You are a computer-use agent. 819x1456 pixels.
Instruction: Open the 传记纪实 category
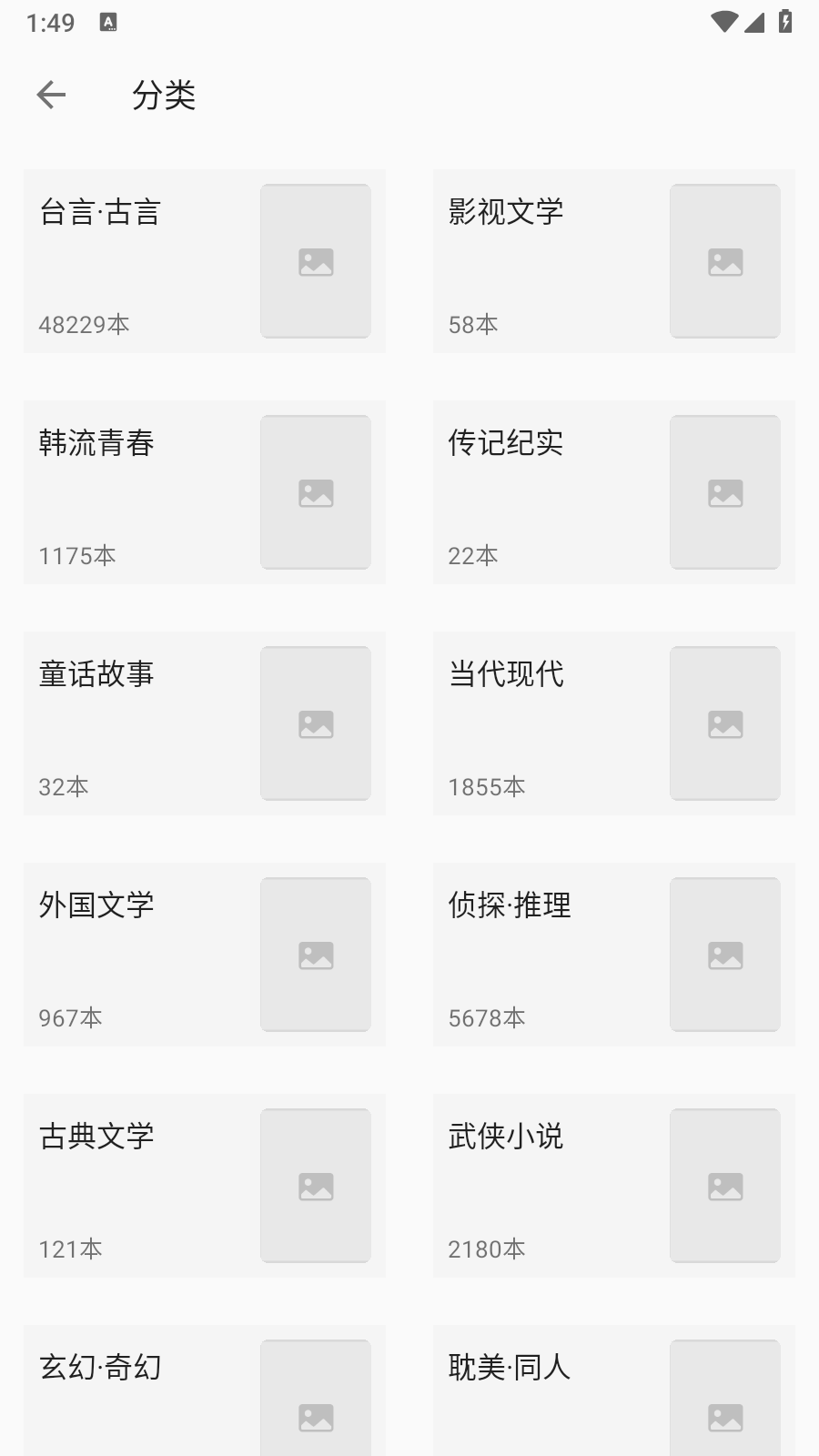[x=614, y=492]
